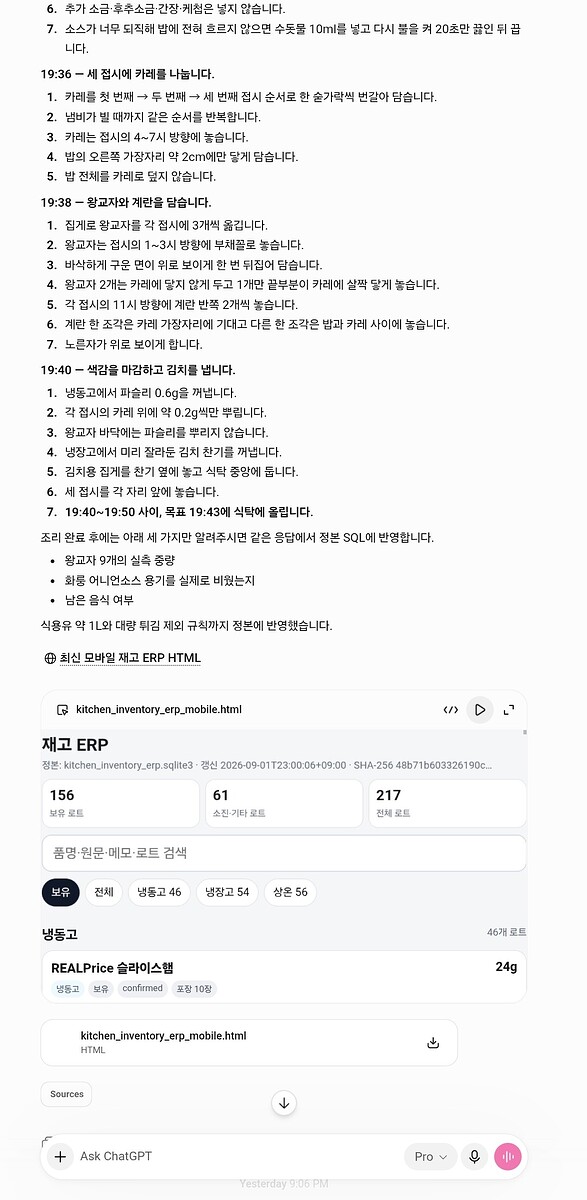This screenshot has height=1200, width=587.
Task: Start voice mode with the waveform button
Action: [x=508, y=1156]
